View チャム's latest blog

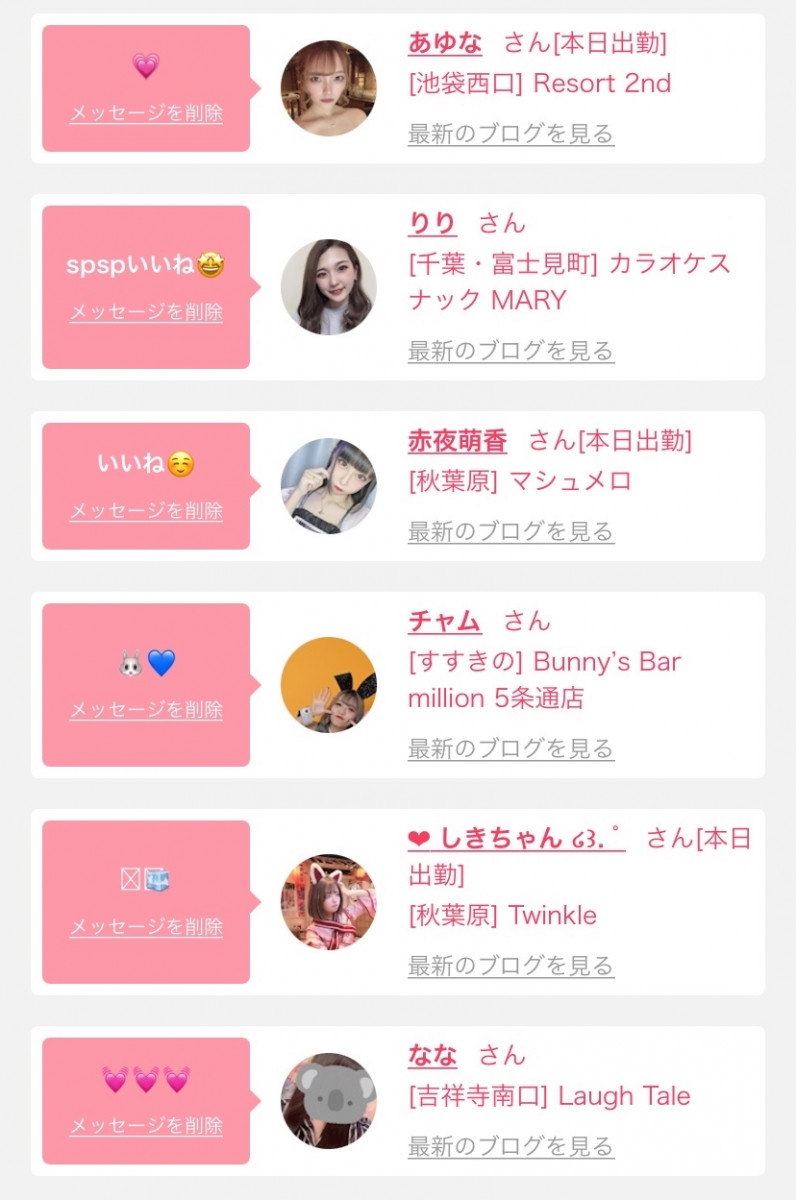(510, 748)
